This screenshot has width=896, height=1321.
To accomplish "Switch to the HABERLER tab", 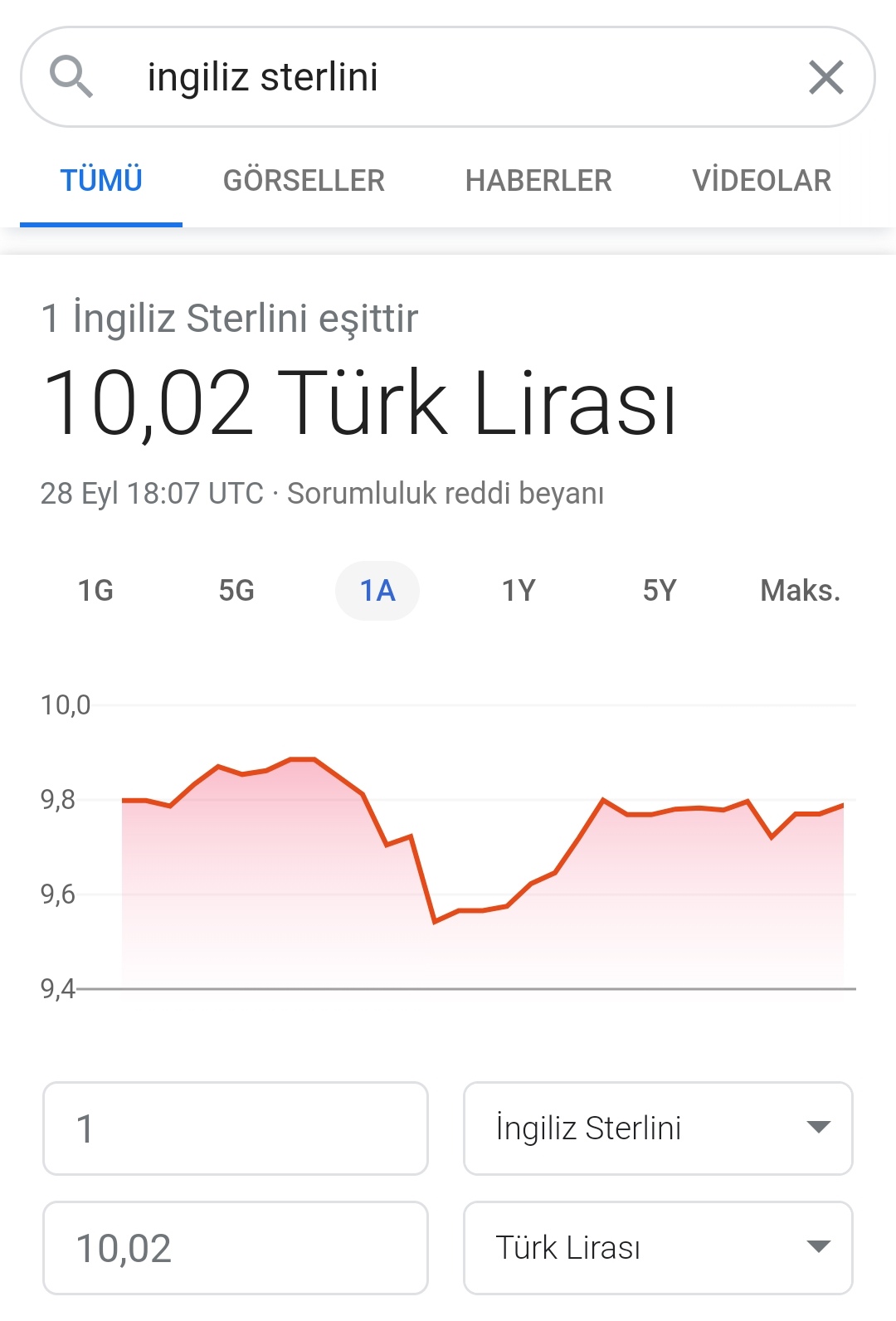I will (x=538, y=180).
